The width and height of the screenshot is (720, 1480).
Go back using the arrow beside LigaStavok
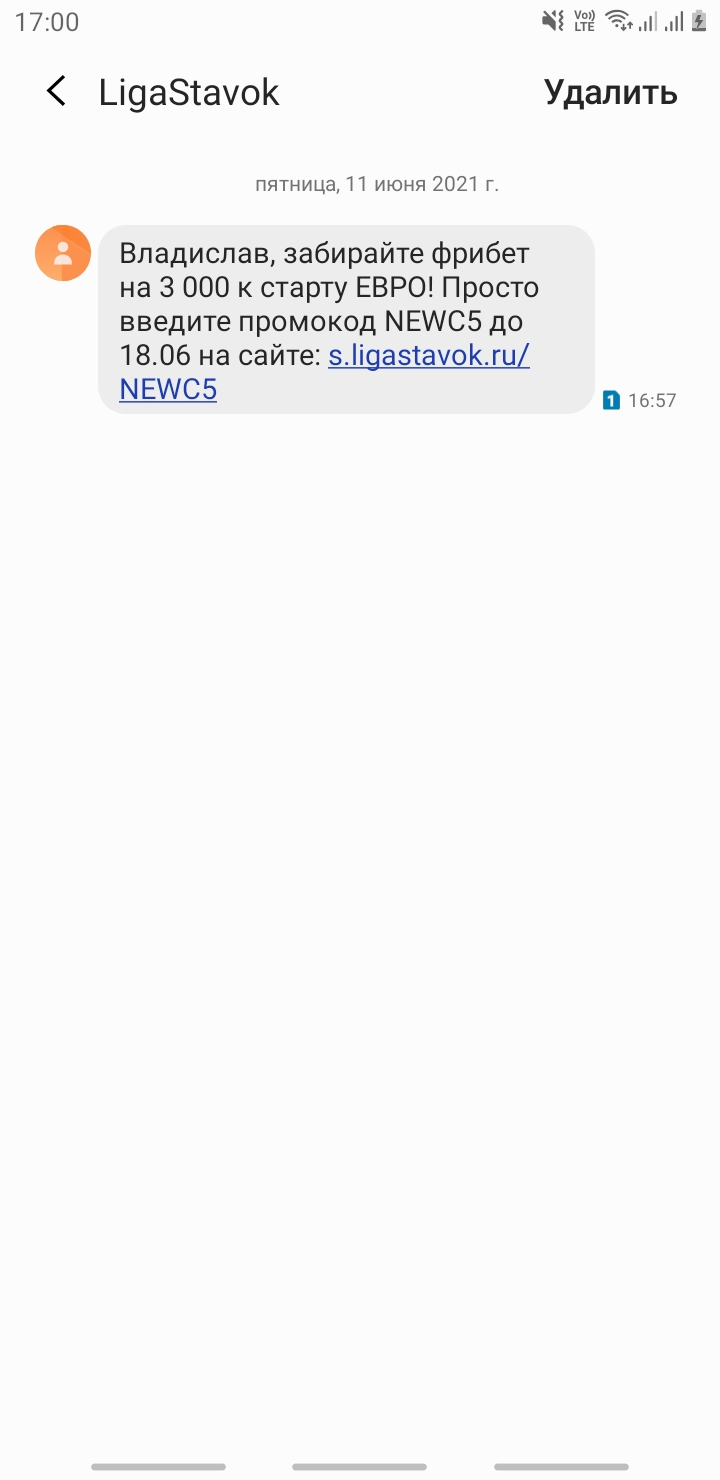(x=57, y=92)
